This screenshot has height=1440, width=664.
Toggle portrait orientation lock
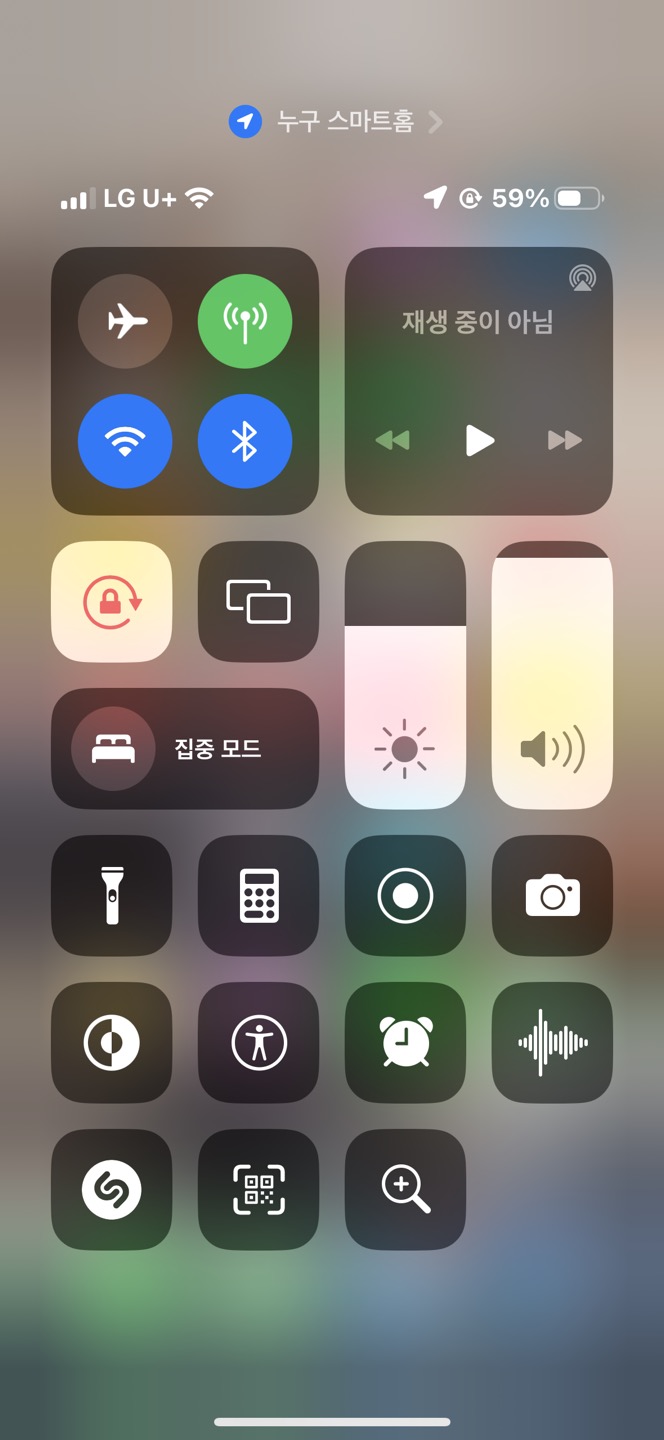112,602
